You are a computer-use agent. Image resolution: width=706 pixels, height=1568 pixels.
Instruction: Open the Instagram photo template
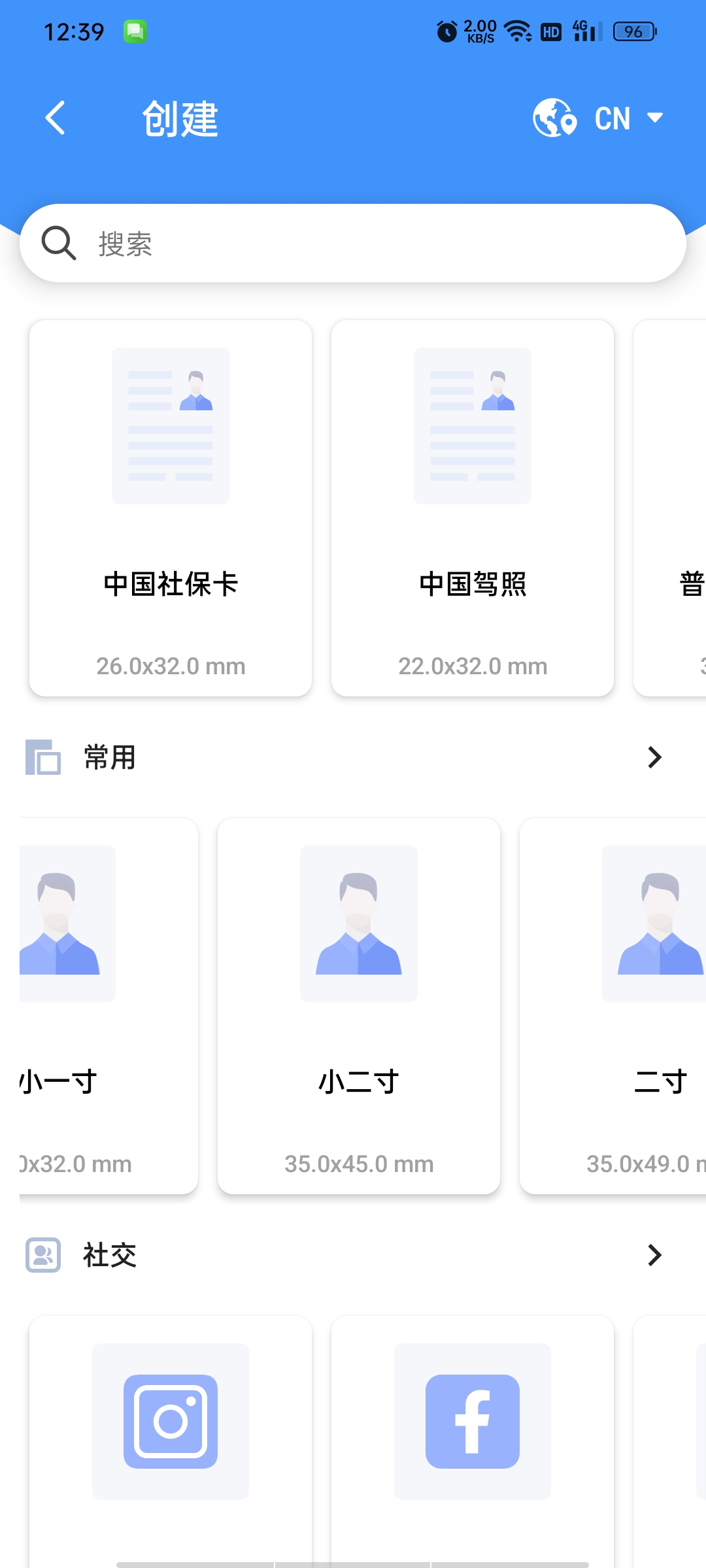171,1442
